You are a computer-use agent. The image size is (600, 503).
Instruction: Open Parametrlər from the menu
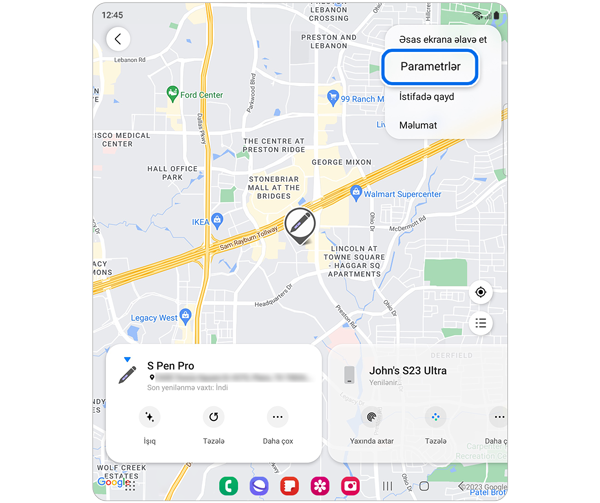coord(430,67)
